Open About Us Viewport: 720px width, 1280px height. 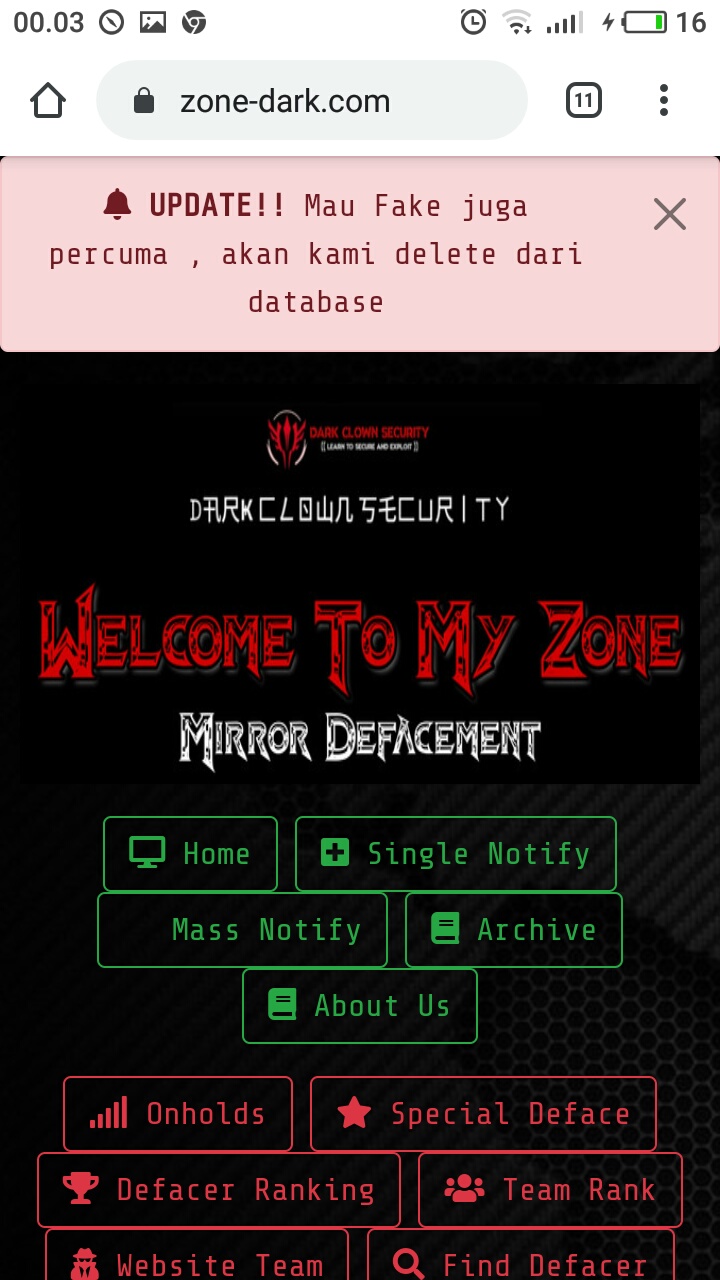coord(360,1006)
